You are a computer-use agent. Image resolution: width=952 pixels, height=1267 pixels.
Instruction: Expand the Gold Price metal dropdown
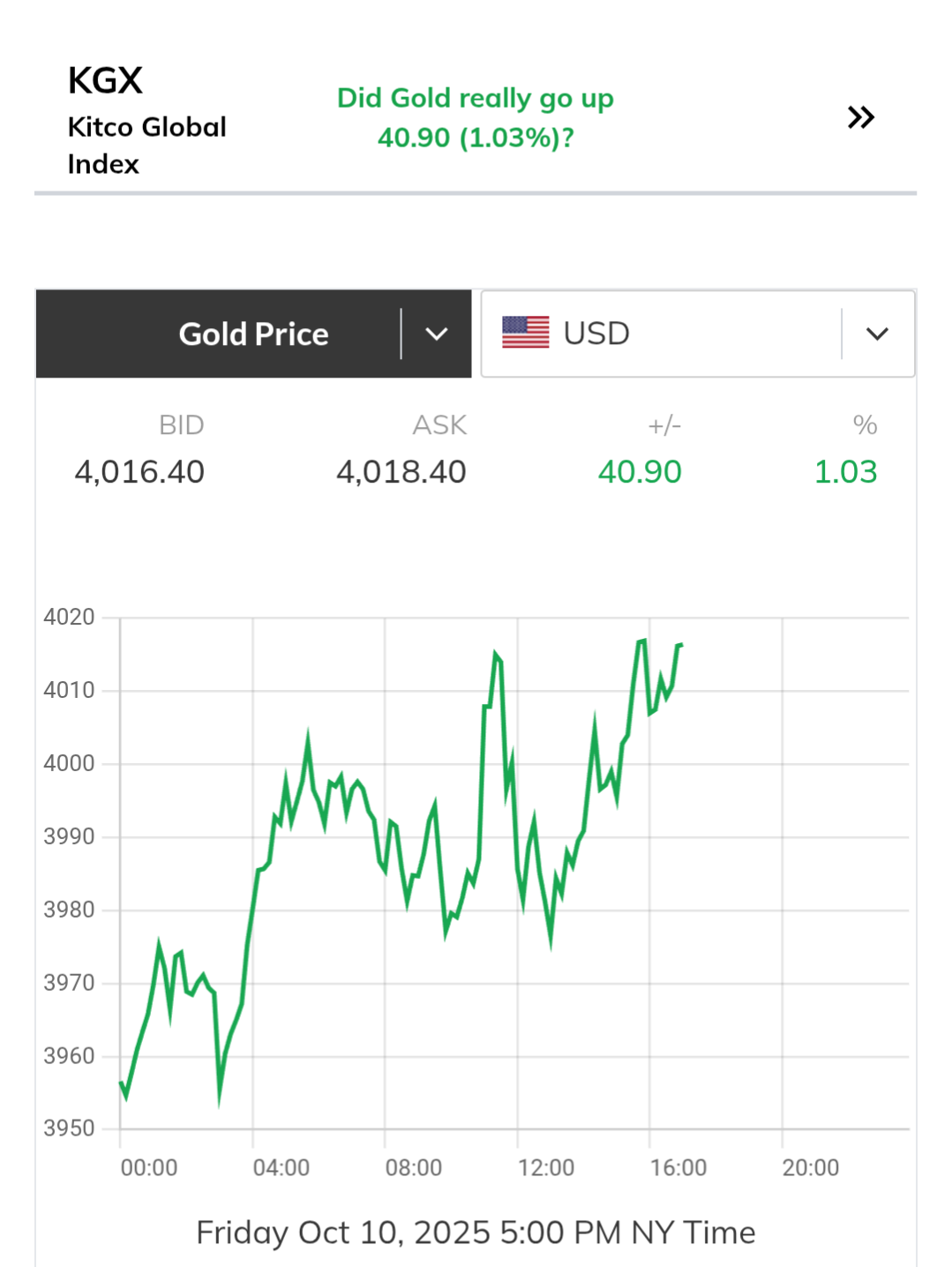coord(436,334)
